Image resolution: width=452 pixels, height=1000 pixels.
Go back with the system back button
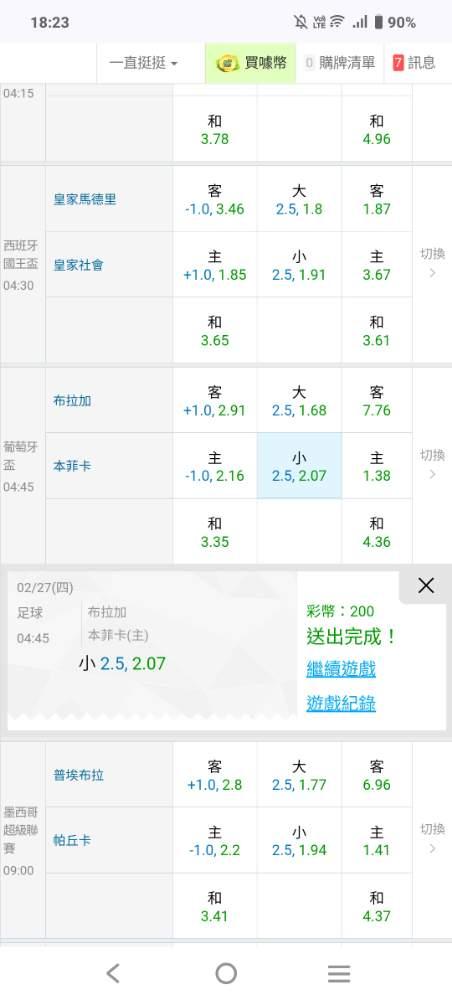tap(113, 973)
